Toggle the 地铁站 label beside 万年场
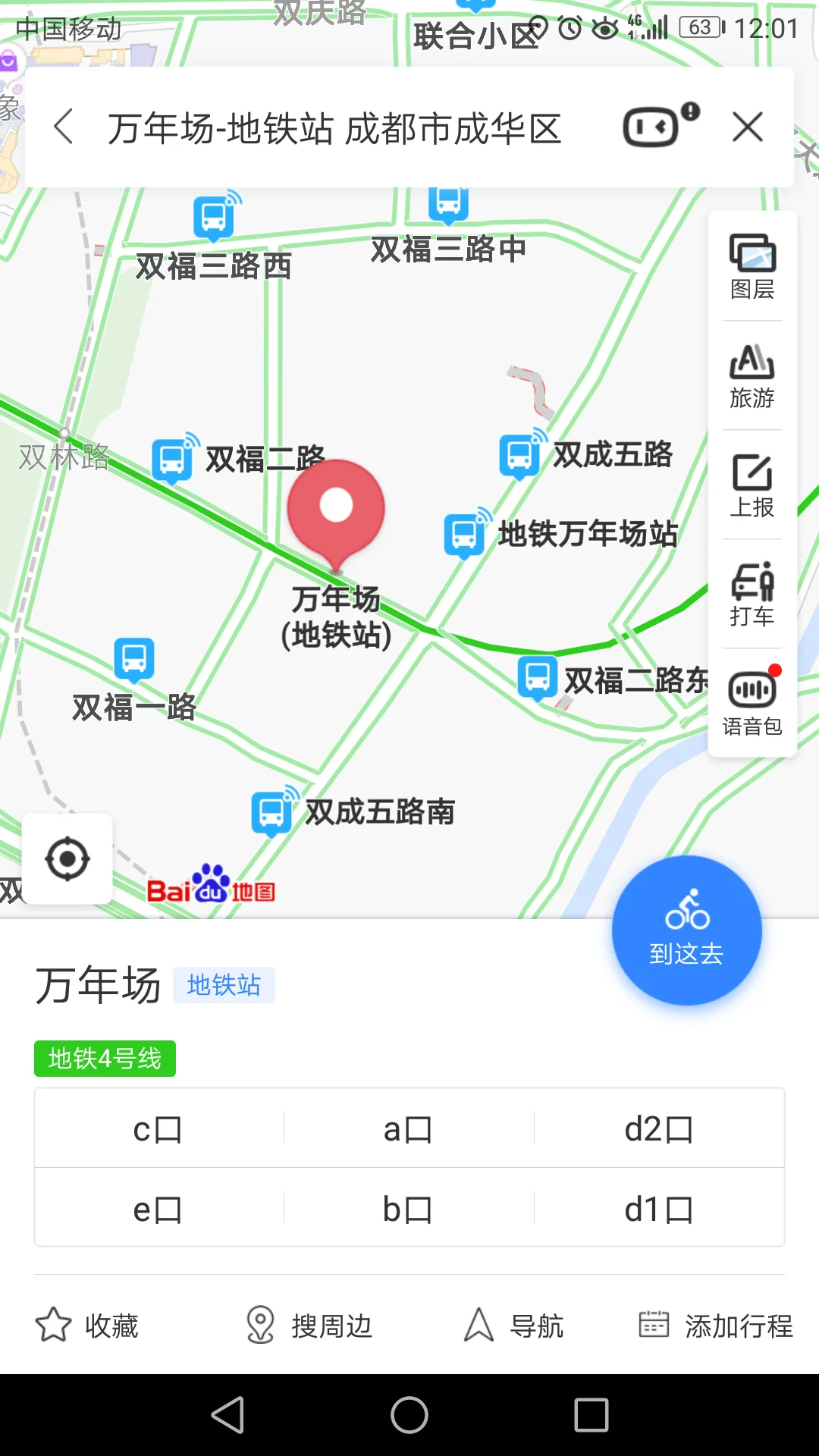 (224, 984)
